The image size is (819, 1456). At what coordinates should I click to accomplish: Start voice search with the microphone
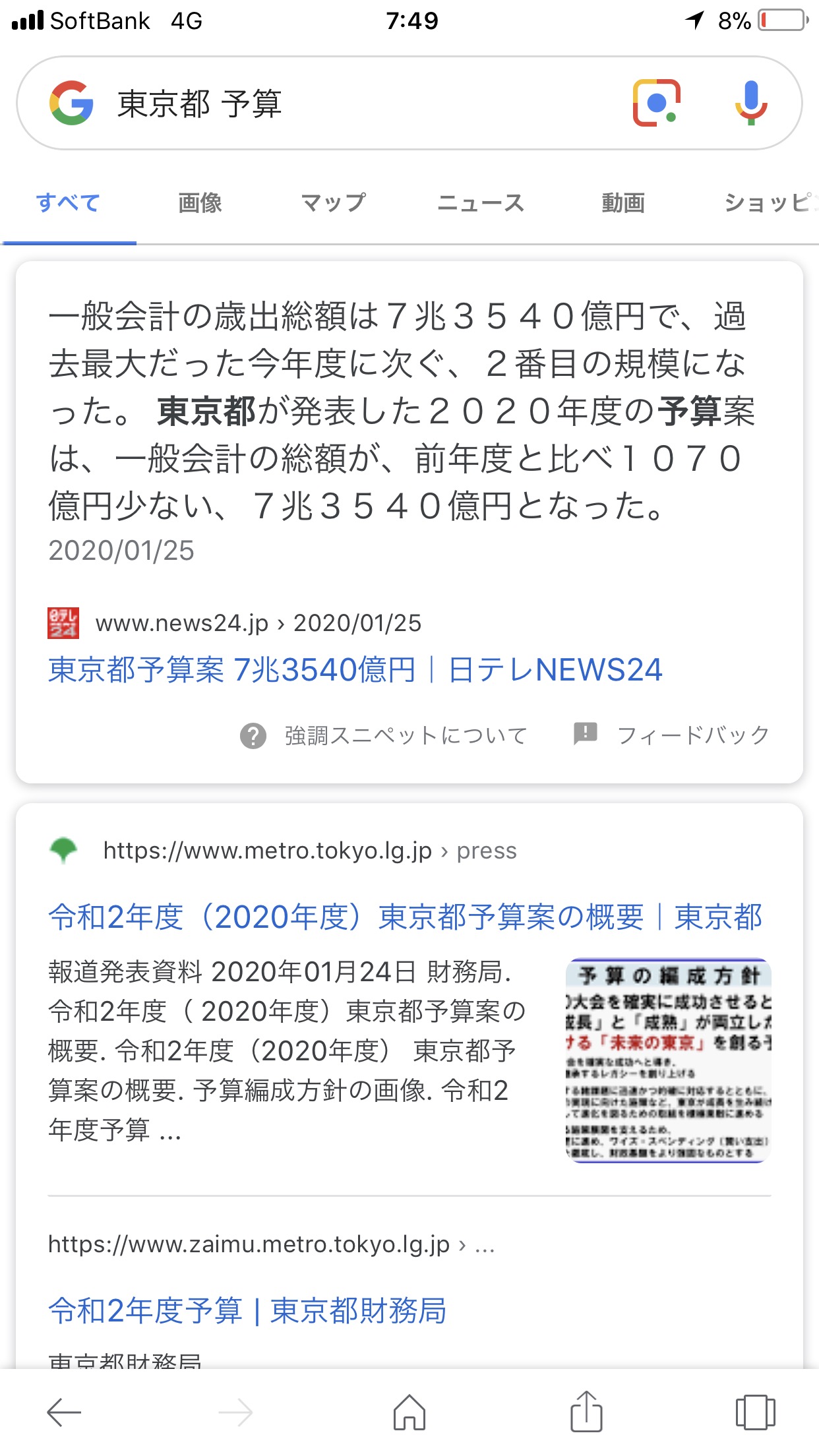[750, 103]
